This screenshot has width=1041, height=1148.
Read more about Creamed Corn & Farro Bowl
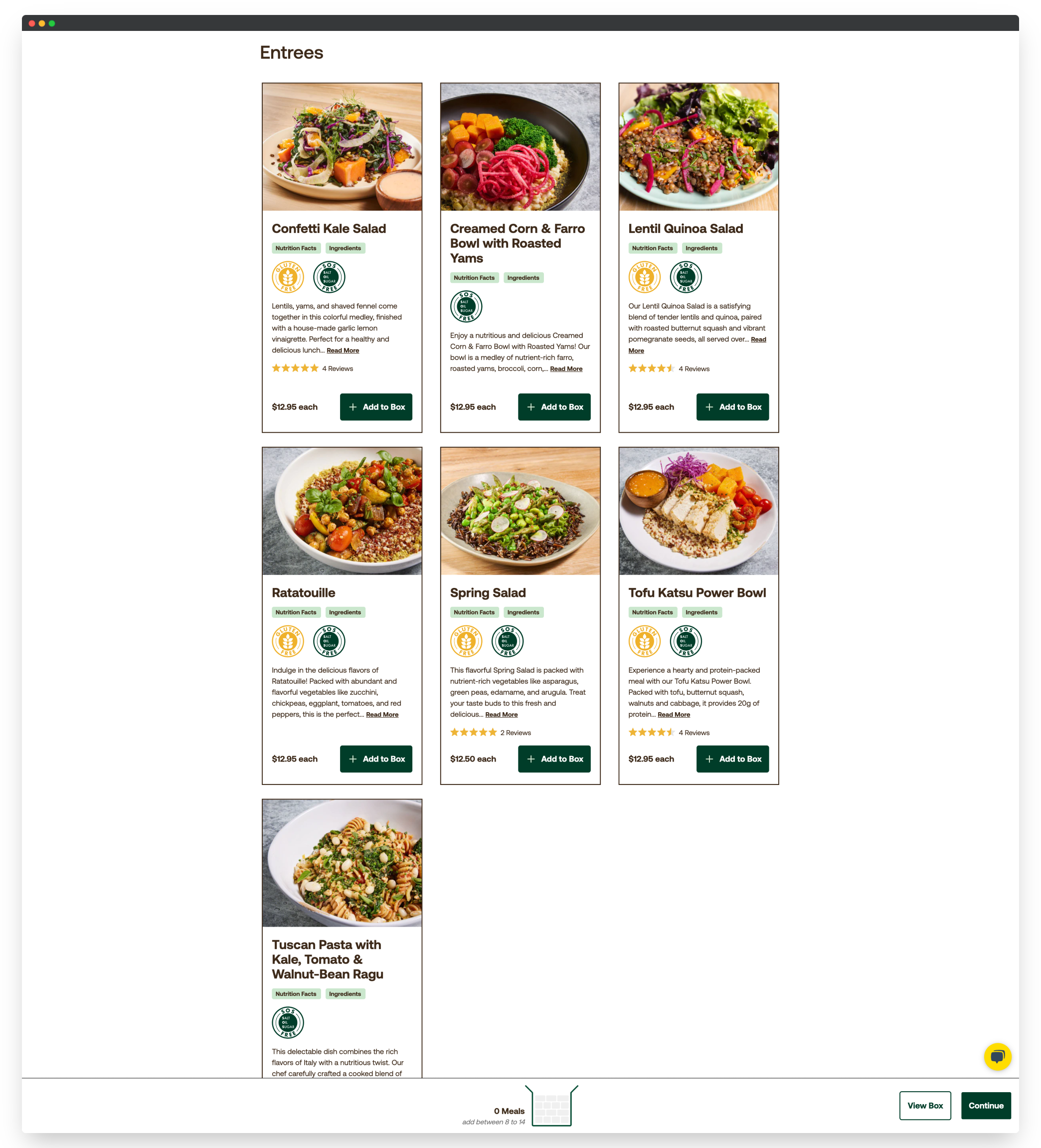tap(566, 369)
